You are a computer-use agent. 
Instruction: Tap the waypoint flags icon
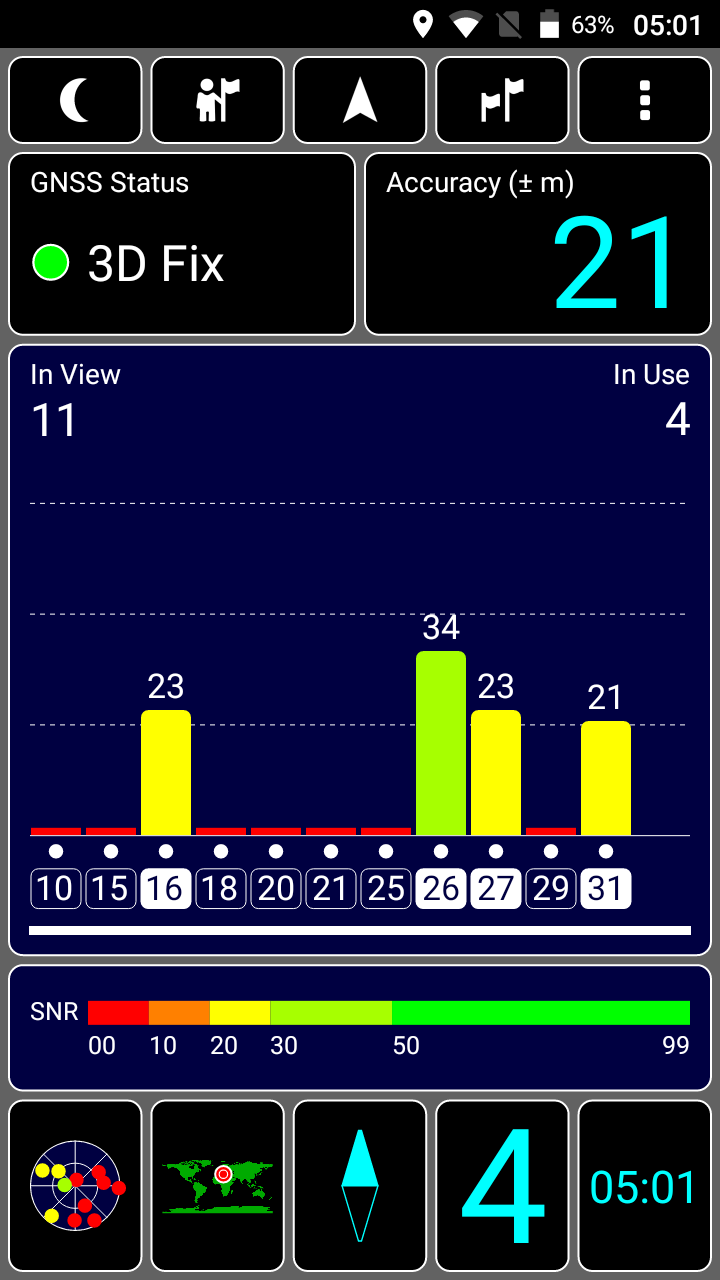[502, 100]
